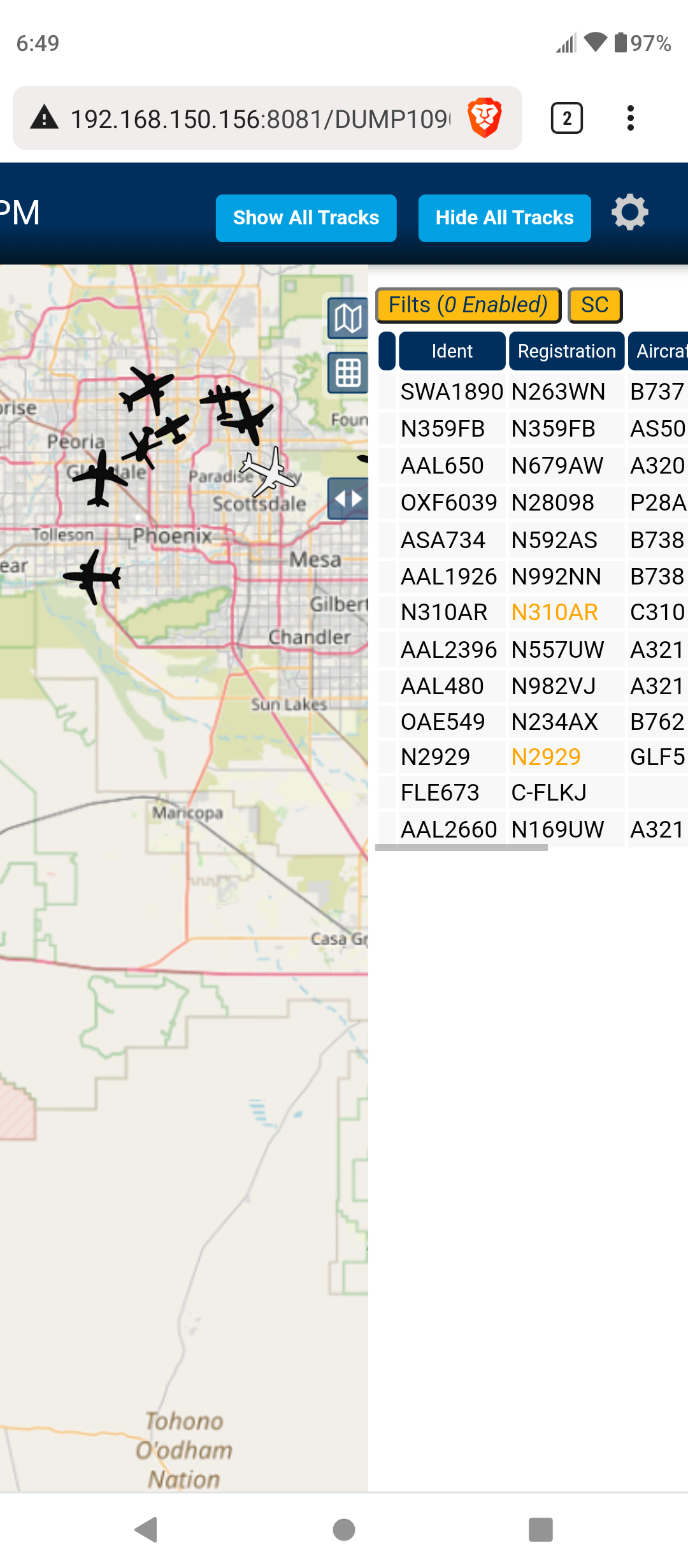
Task: Open the browser tab switcher
Action: [566, 118]
